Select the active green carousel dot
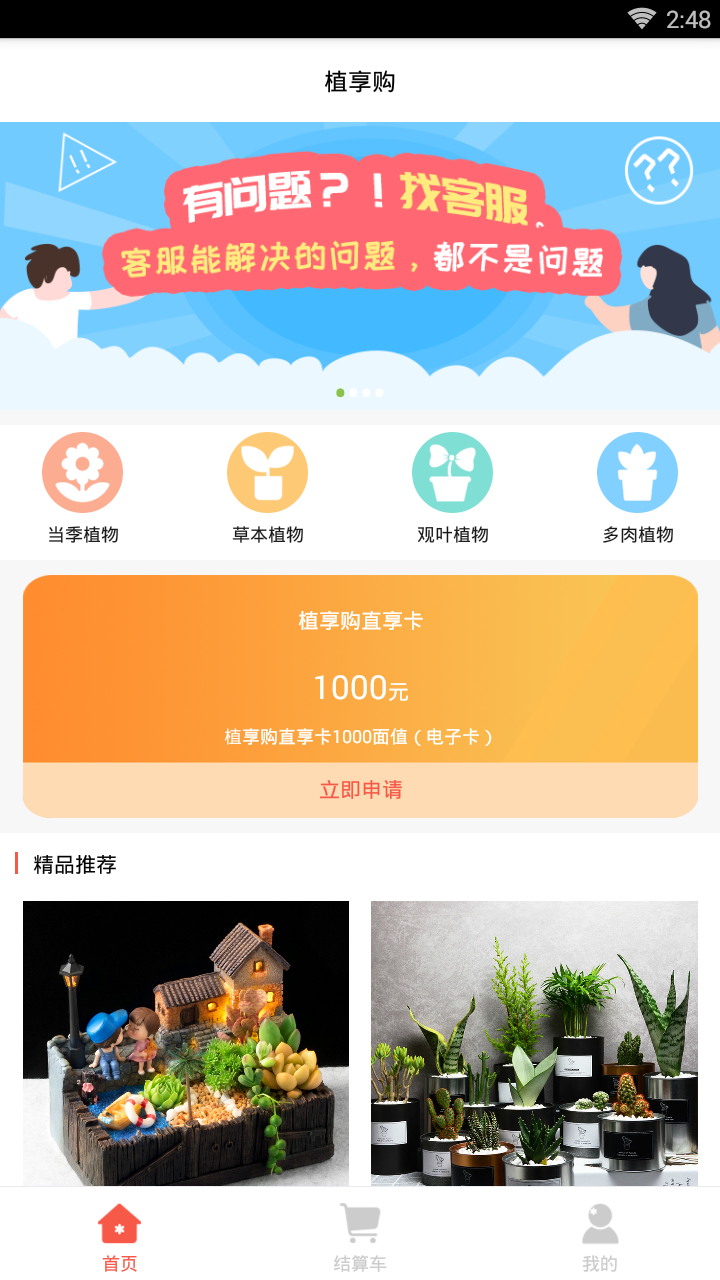720x1280 pixels. (340, 392)
